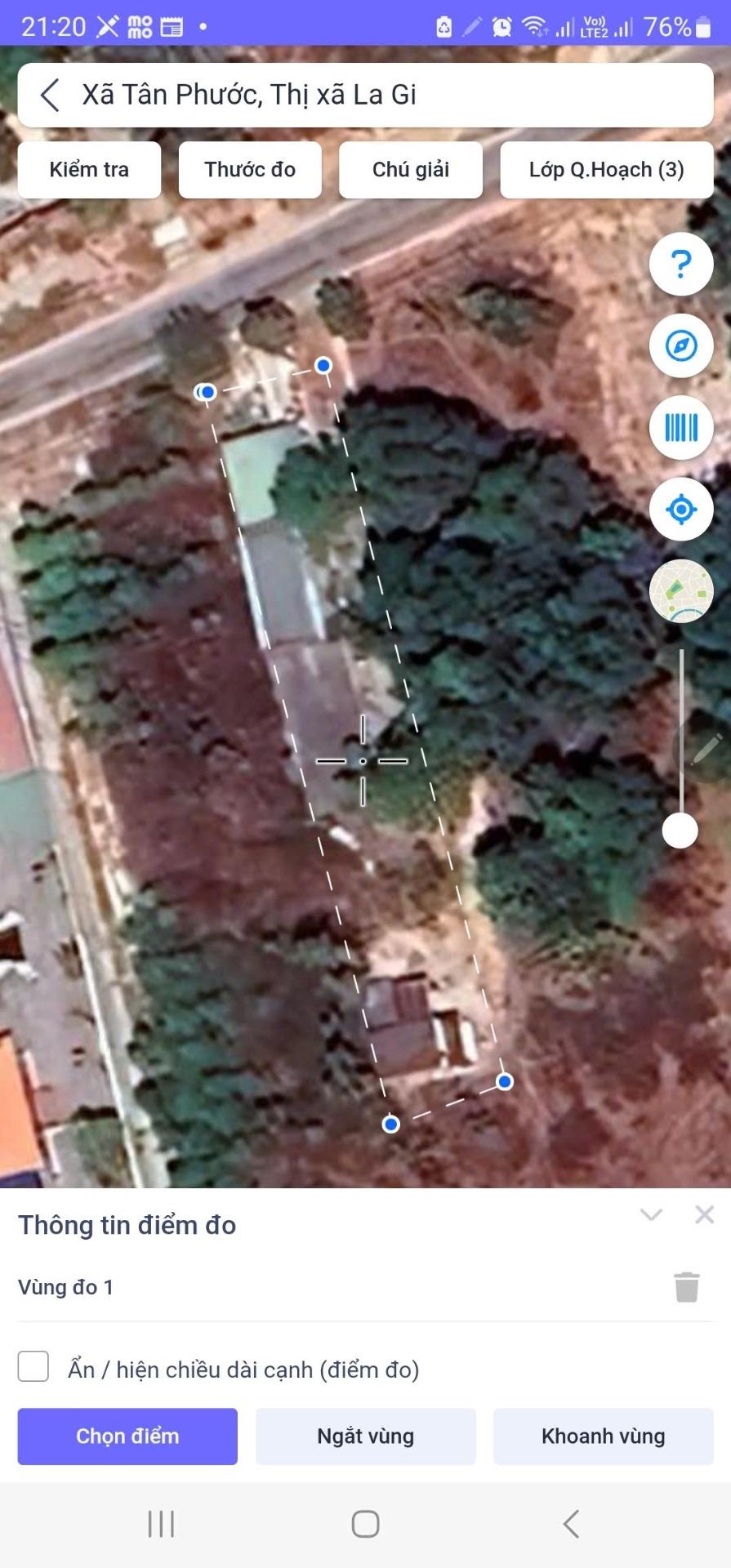Open the Thước đo measuring tool
This screenshot has width=731, height=1568.
250,170
